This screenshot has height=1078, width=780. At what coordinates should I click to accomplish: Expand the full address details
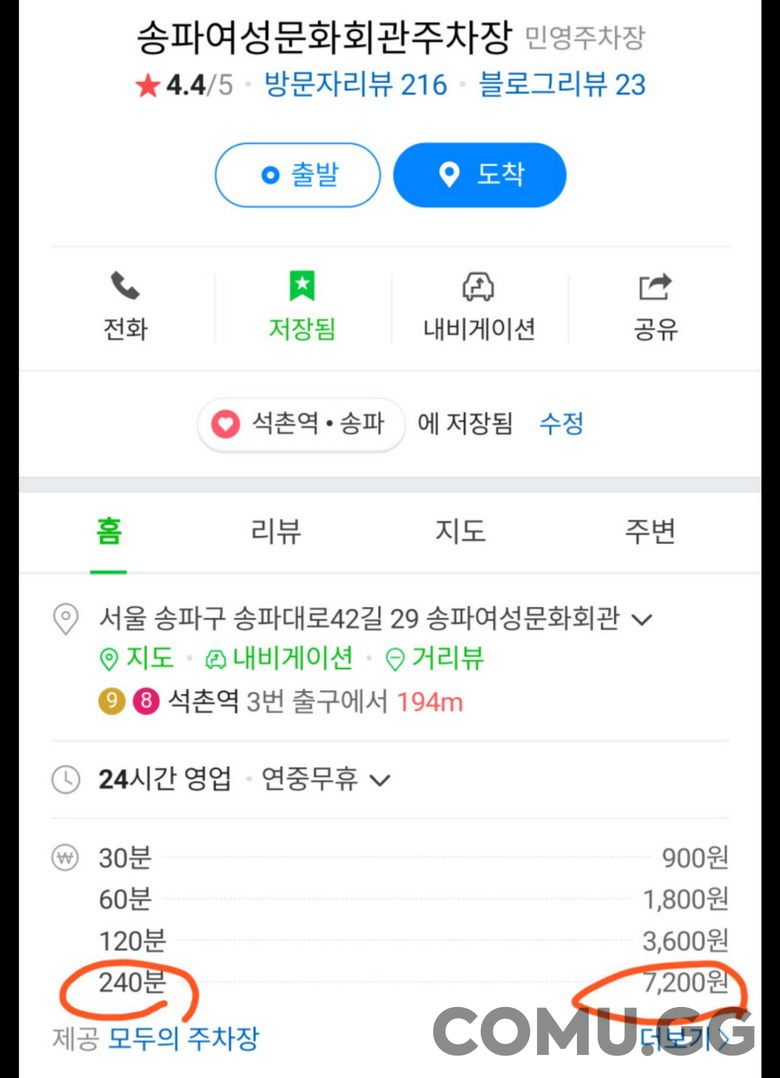tap(642, 619)
